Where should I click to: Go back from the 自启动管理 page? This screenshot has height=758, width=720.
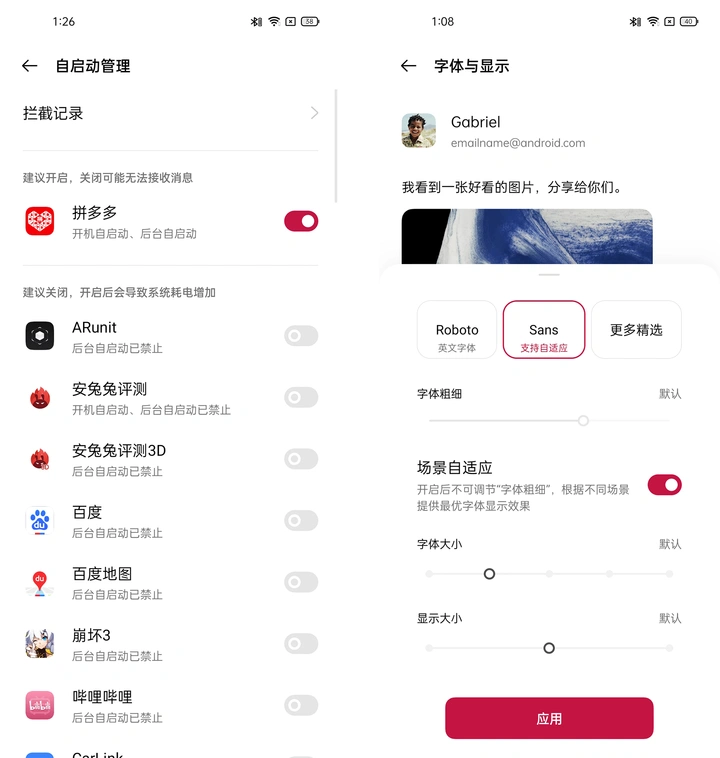pos(30,66)
